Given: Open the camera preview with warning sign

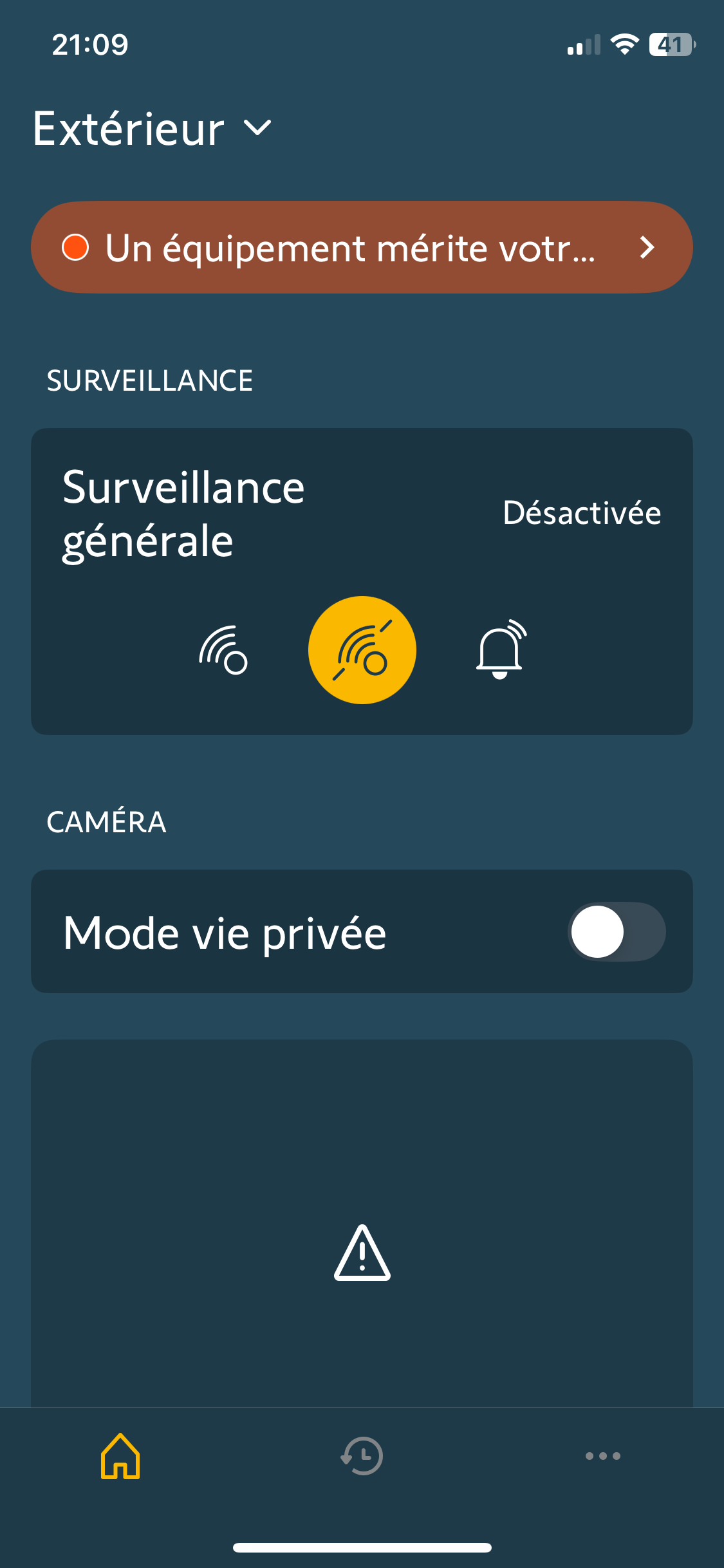Looking at the screenshot, I should click(362, 1252).
